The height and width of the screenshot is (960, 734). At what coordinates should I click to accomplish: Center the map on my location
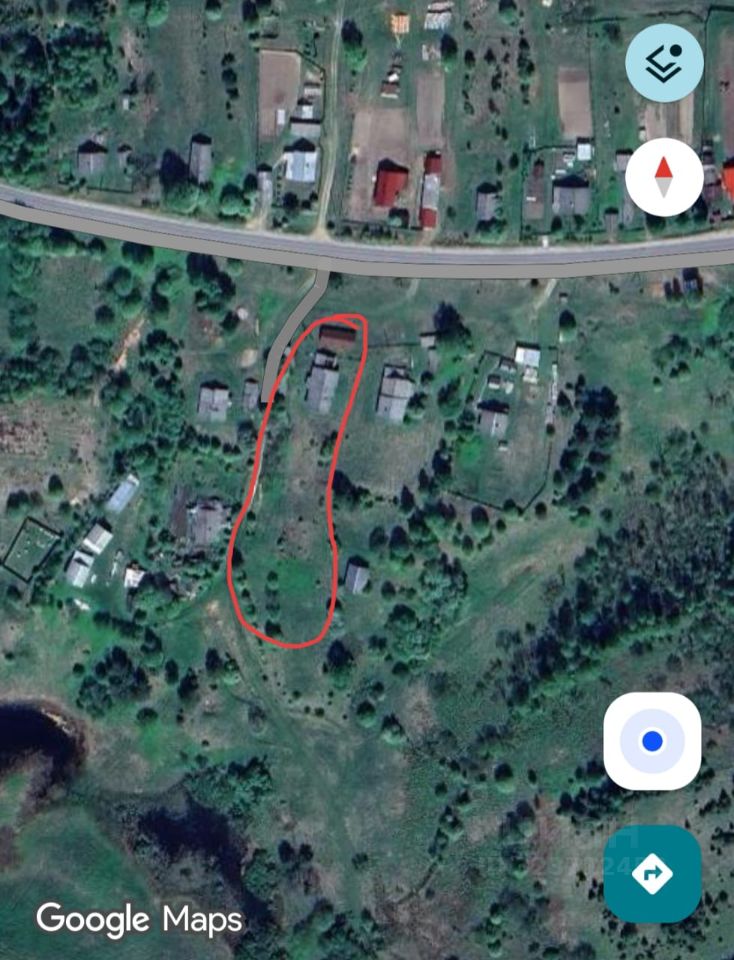pos(652,741)
